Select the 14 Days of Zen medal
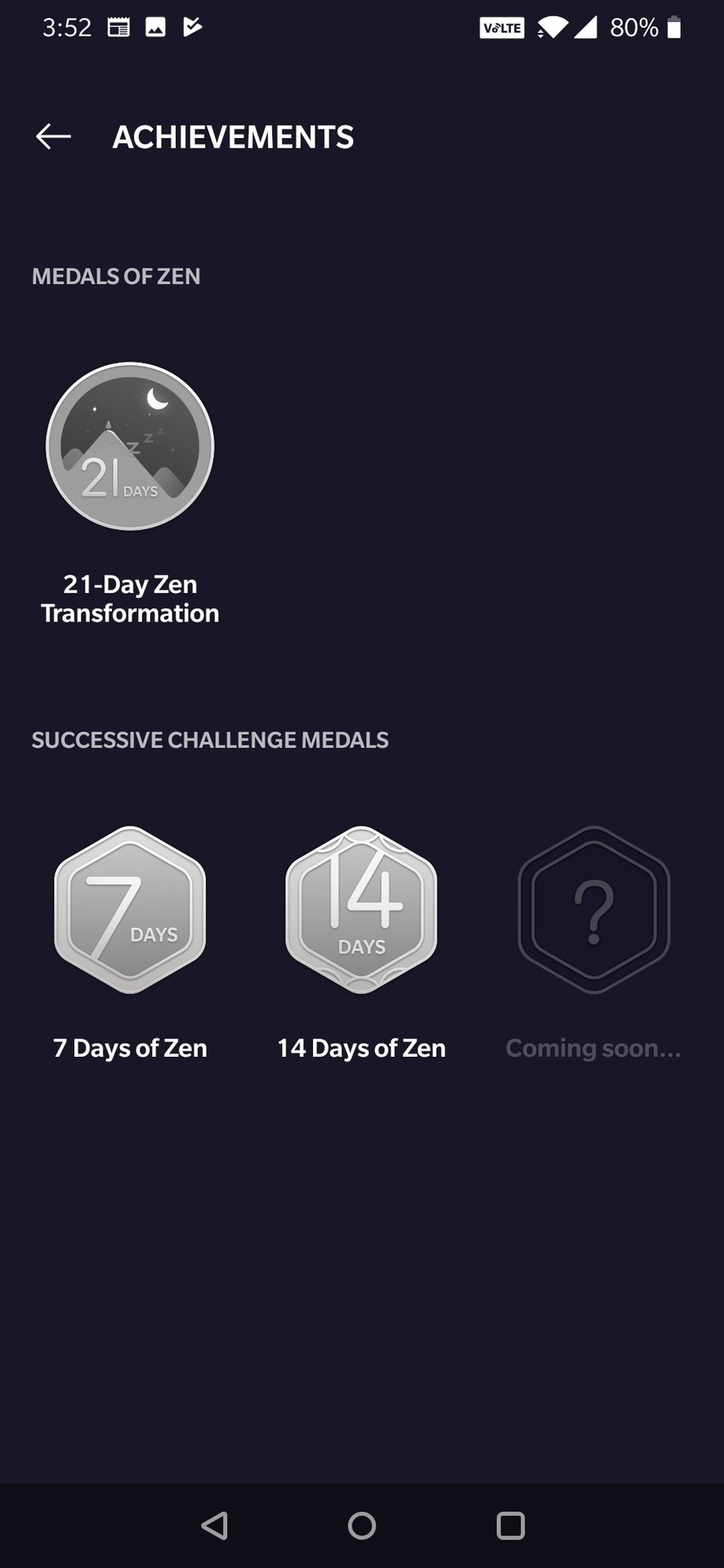Screen dimensions: 724x1568 pos(361,910)
